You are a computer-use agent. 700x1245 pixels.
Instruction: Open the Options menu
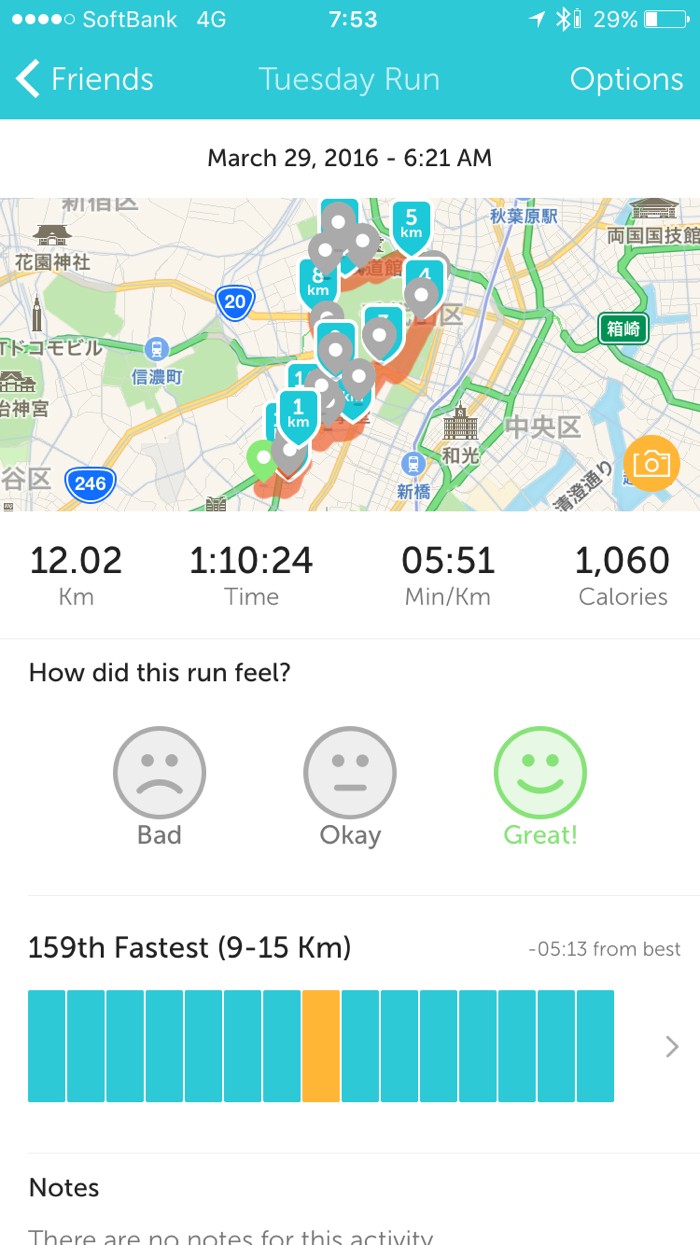click(x=626, y=79)
